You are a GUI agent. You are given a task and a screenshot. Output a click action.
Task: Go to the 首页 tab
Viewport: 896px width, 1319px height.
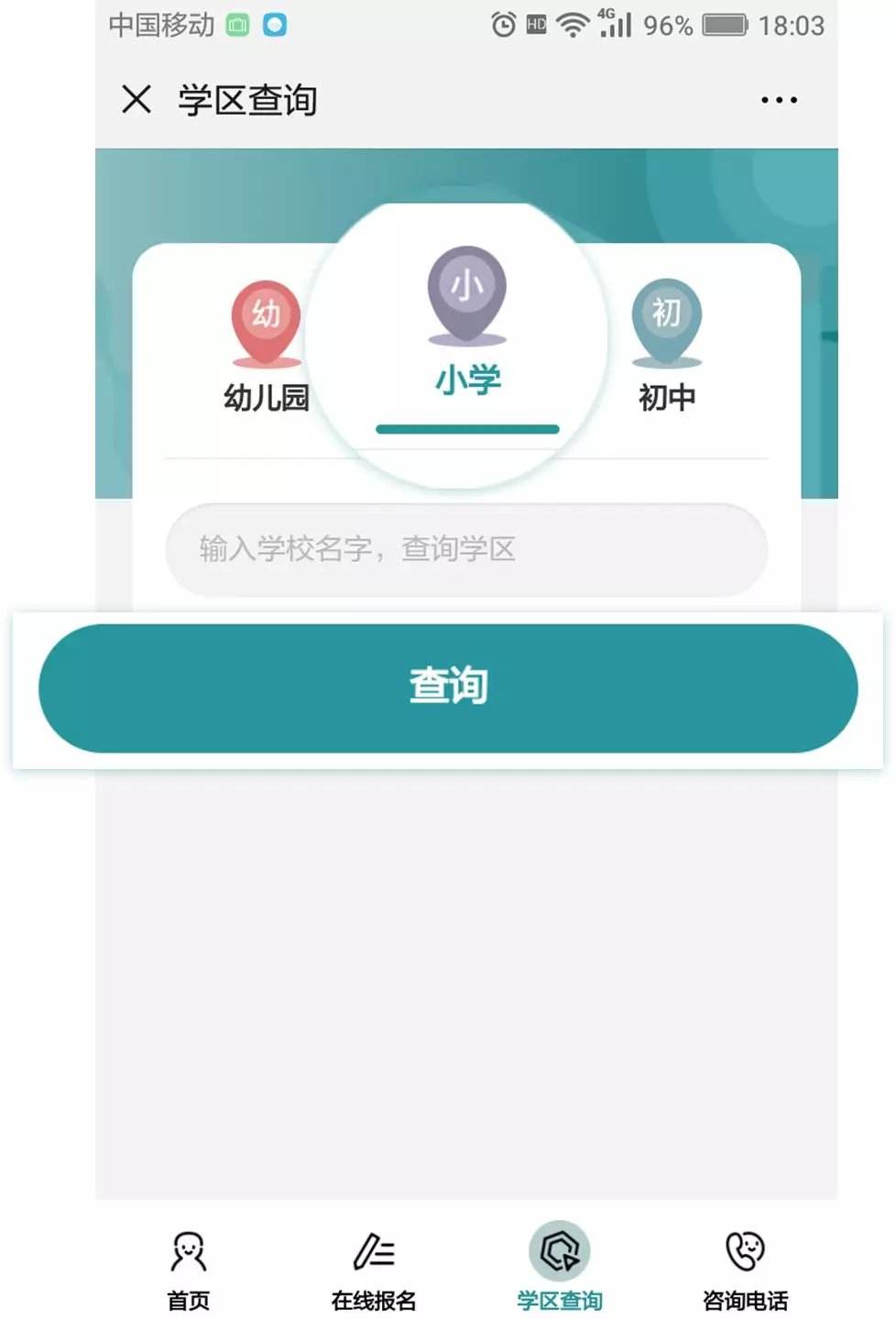pos(189,1270)
